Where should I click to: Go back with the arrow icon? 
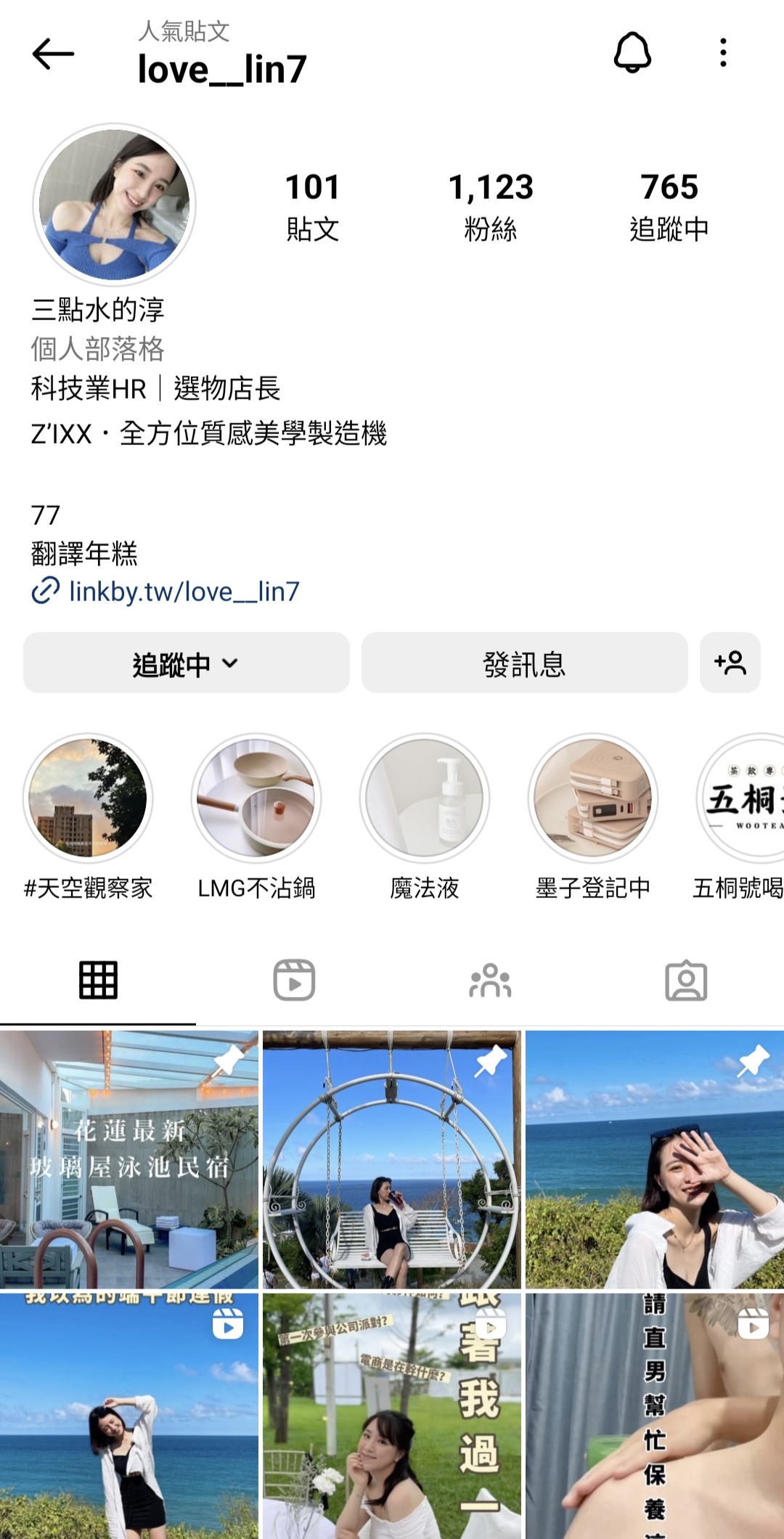click(x=53, y=54)
